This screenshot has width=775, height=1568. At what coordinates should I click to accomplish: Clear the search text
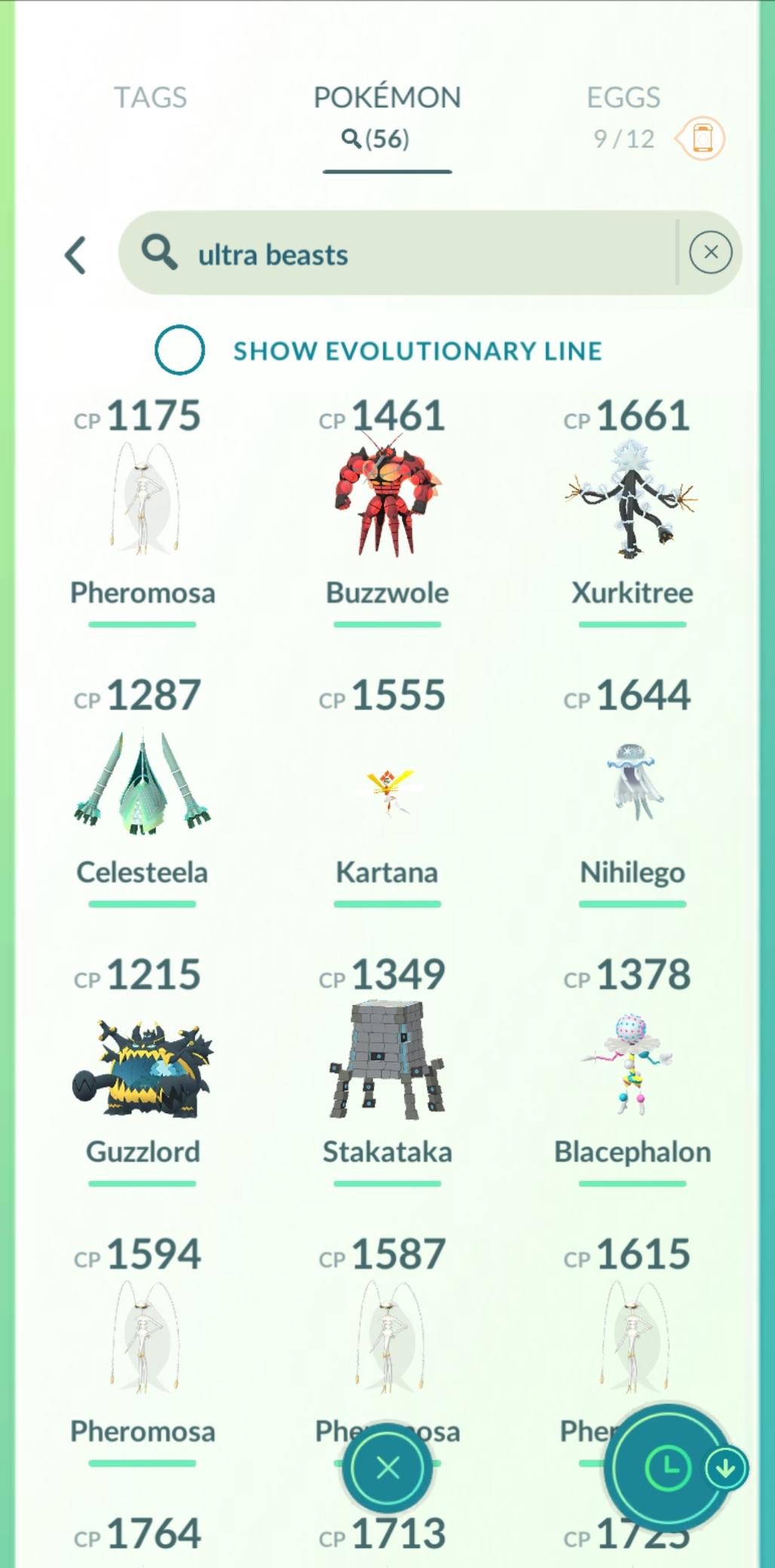click(710, 252)
